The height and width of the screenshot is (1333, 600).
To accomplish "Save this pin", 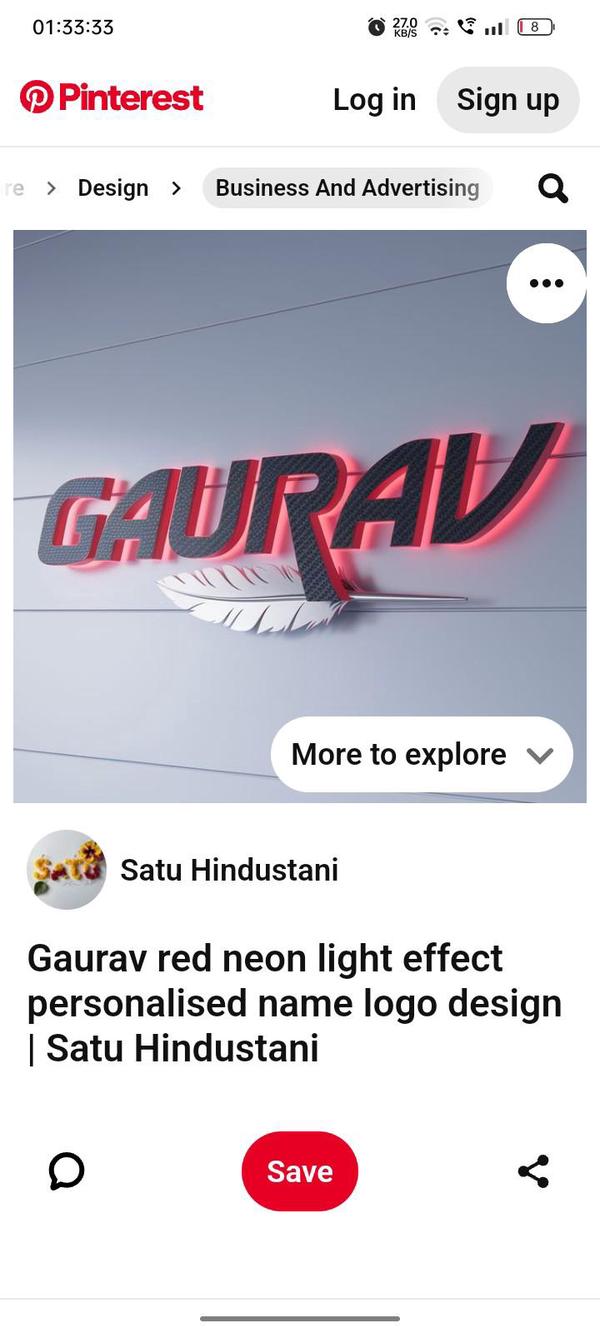I will [299, 1171].
